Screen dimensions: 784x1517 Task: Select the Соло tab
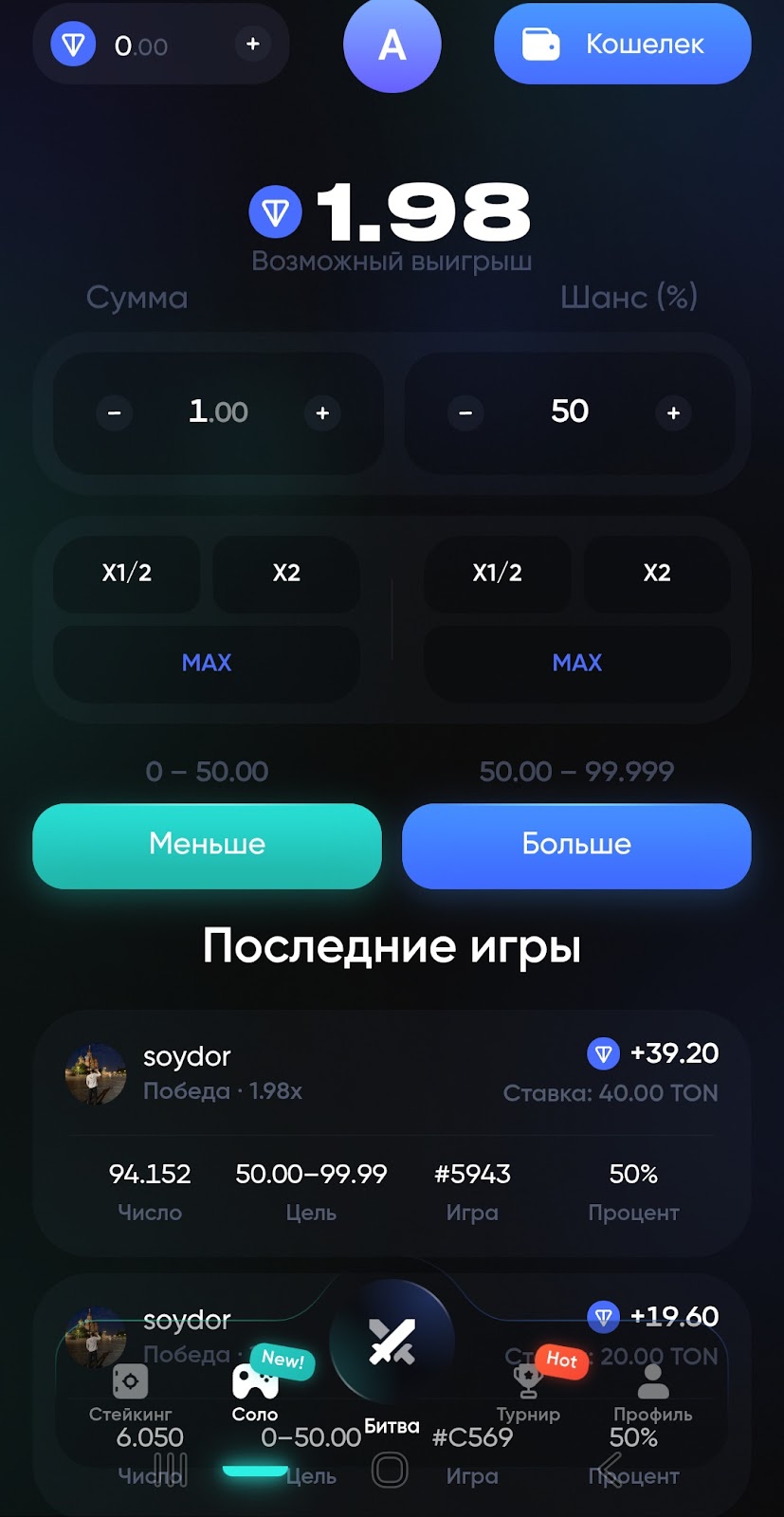coord(255,1392)
